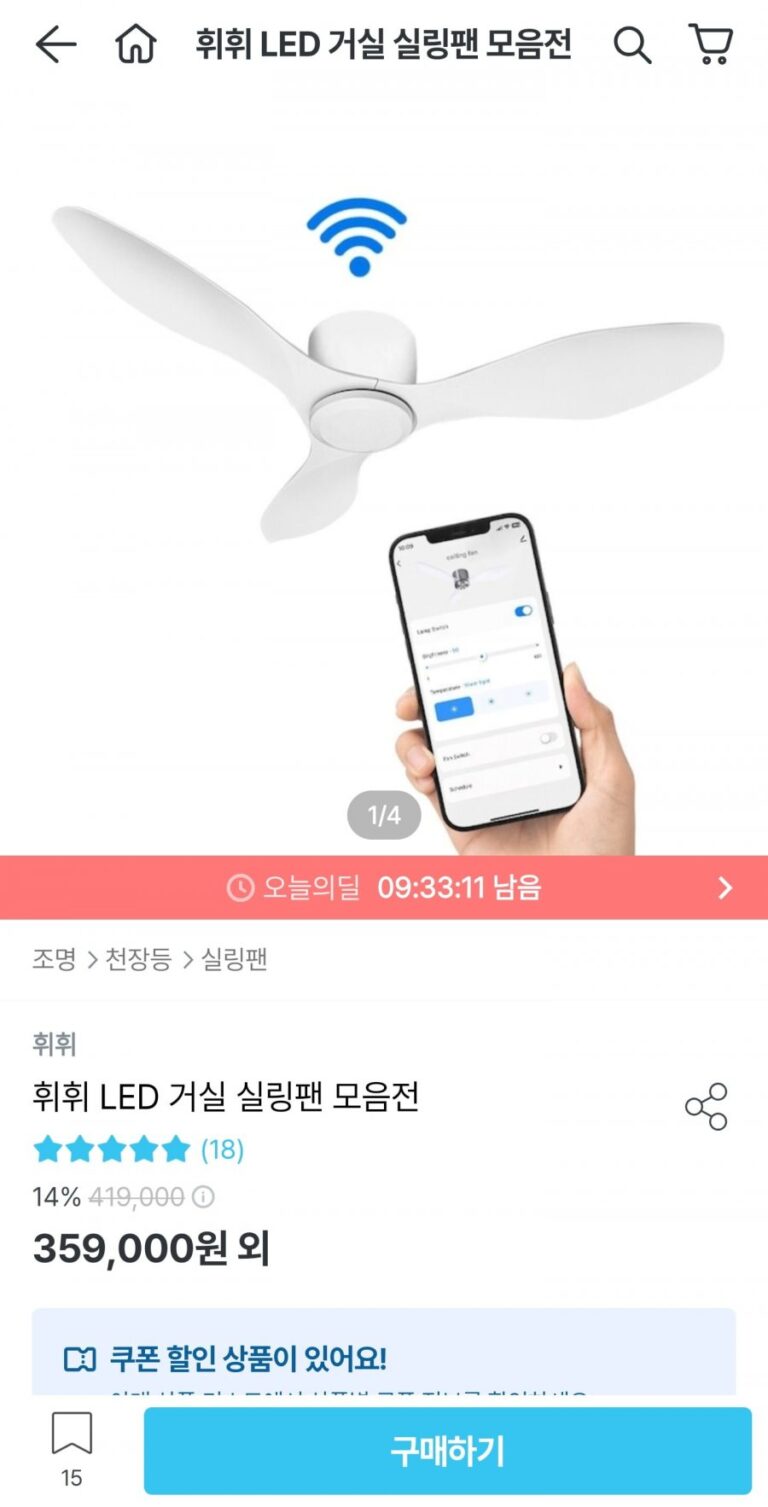
Task: Open the 조명 category breadcrumb
Action: pyautogui.click(x=55, y=960)
